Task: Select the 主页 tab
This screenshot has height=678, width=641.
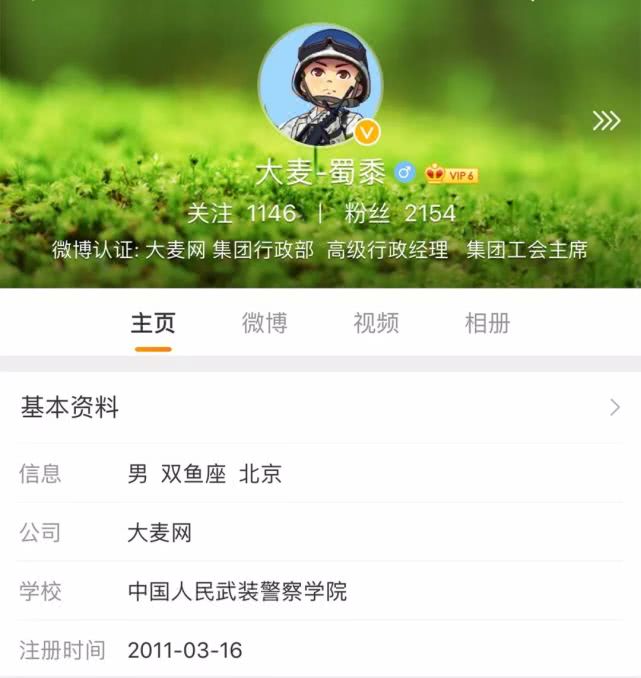Action: click(153, 323)
